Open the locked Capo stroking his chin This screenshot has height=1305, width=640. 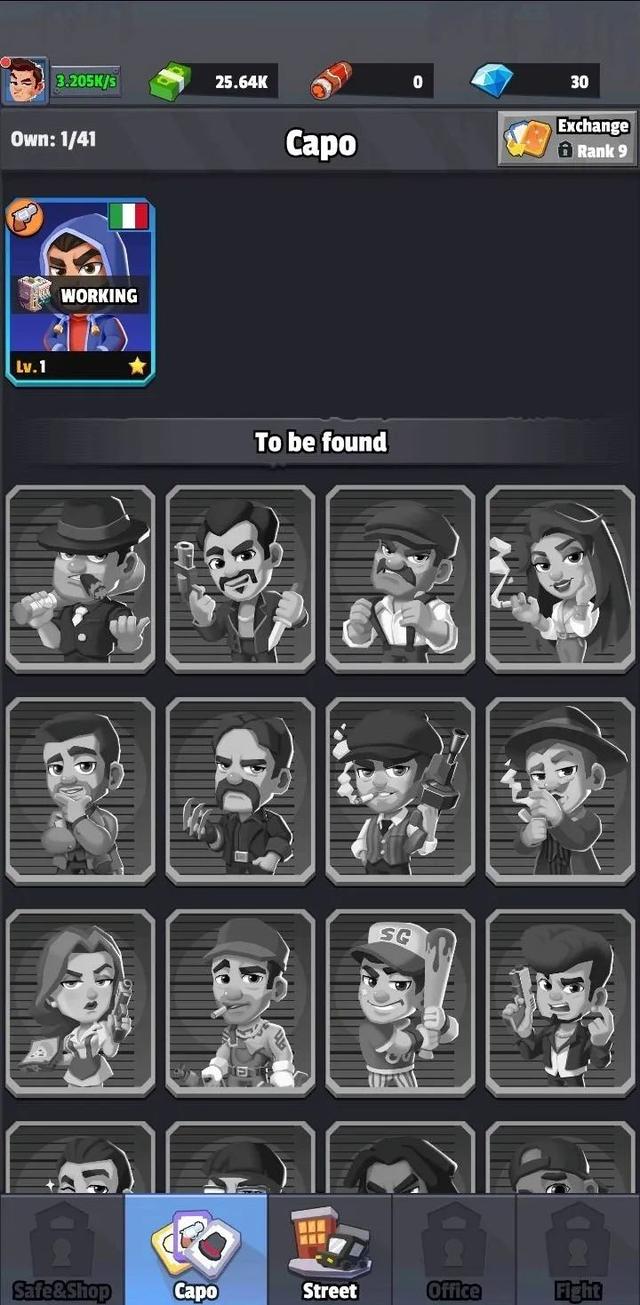(81, 790)
